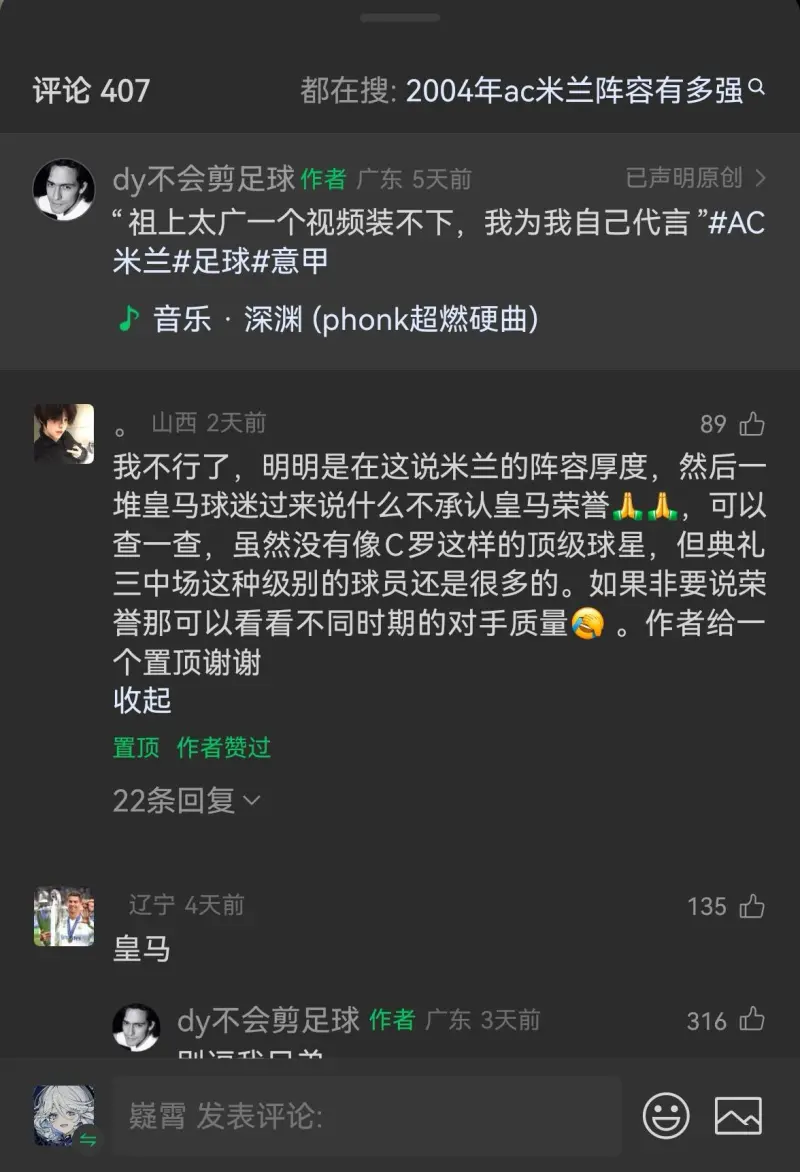Like the 皇马 comment from 辽宁
The image size is (800, 1172).
[x=751, y=906]
